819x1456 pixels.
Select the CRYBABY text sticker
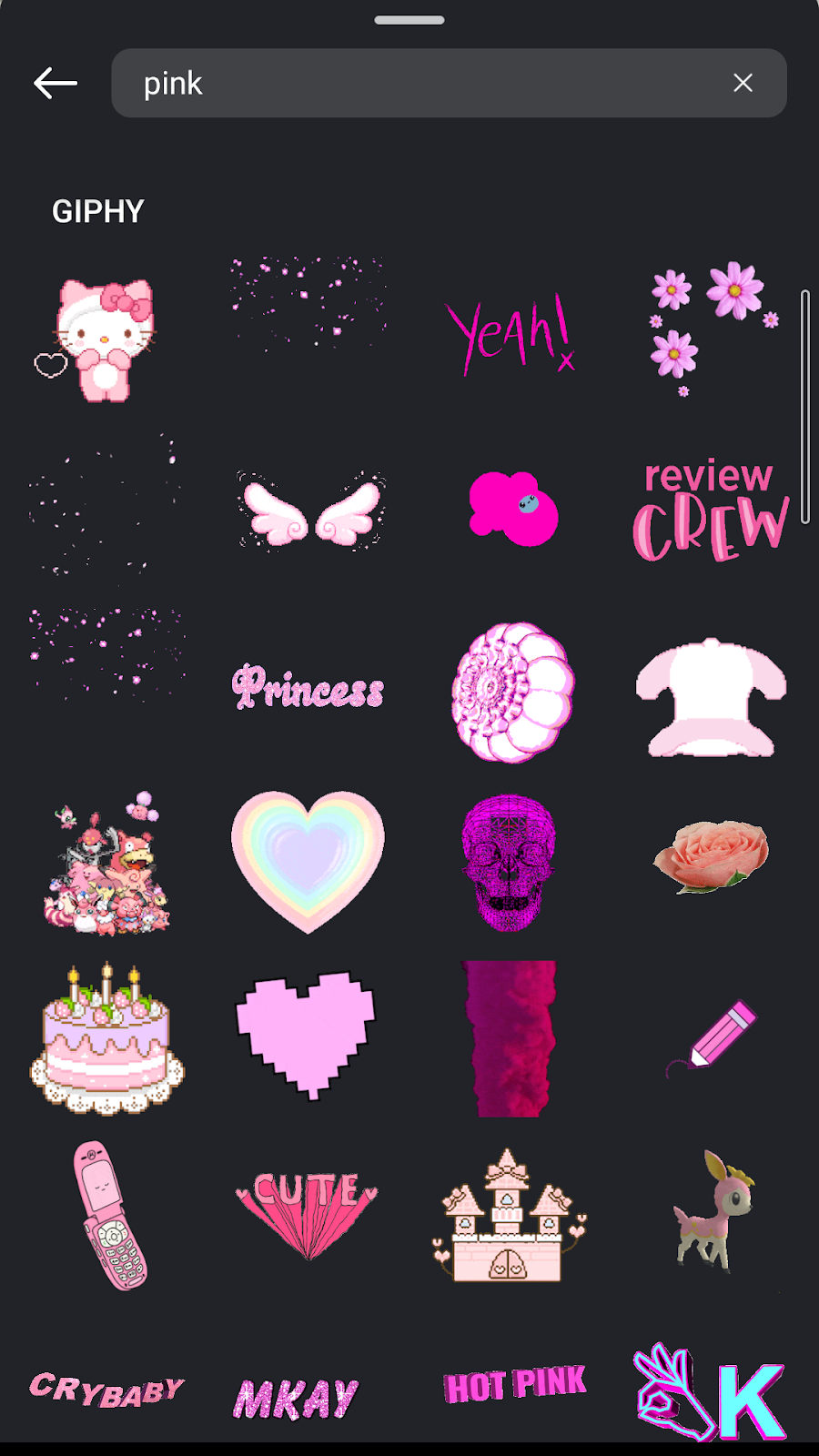(107, 1390)
